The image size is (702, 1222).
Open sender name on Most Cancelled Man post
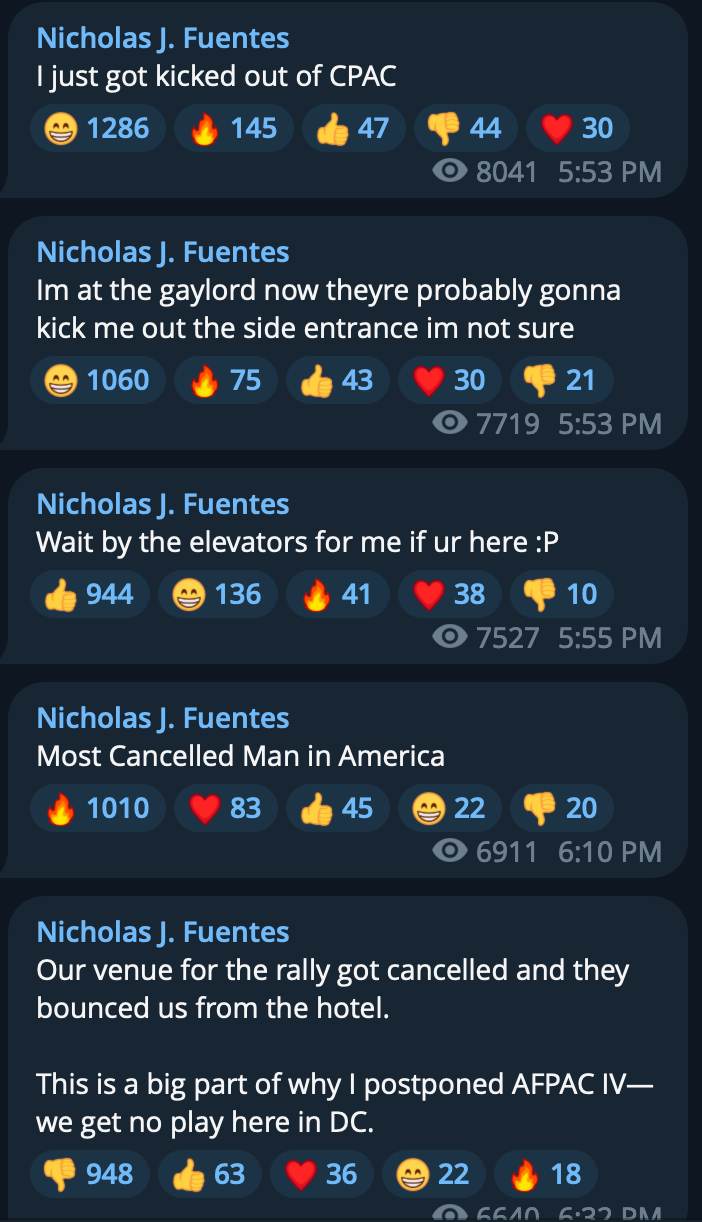163,718
